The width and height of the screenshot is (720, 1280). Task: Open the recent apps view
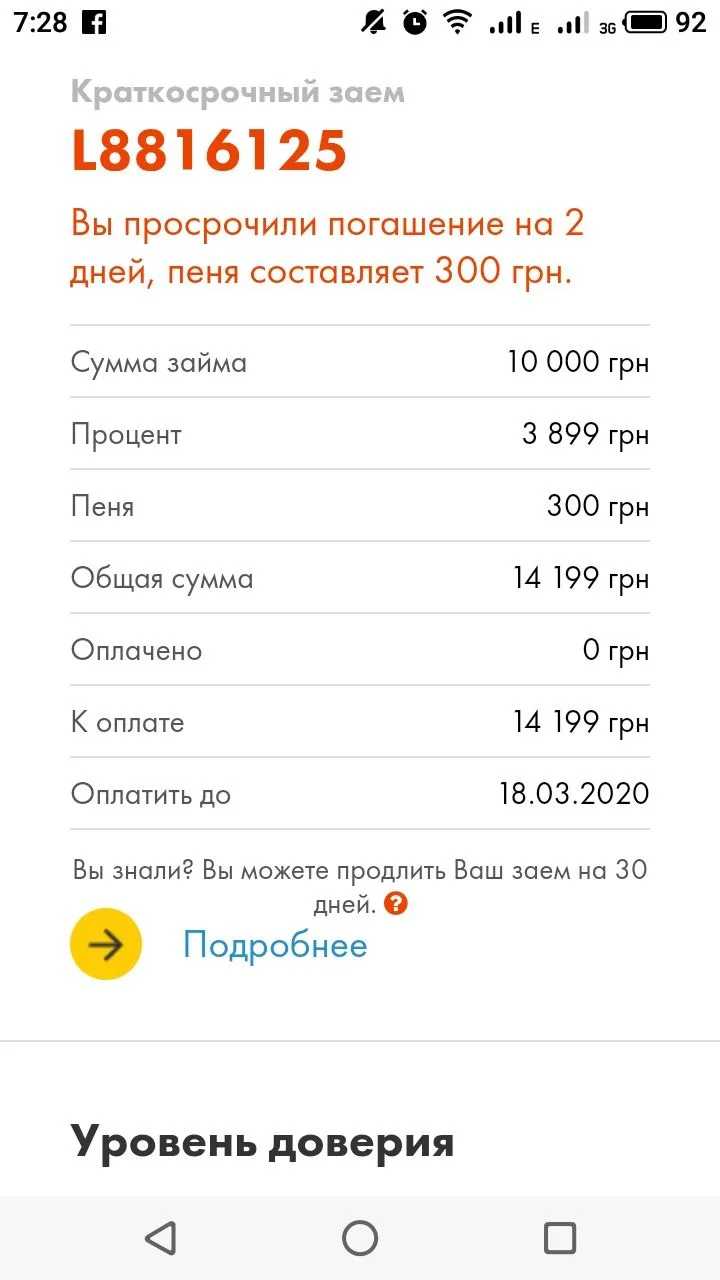tap(559, 1238)
